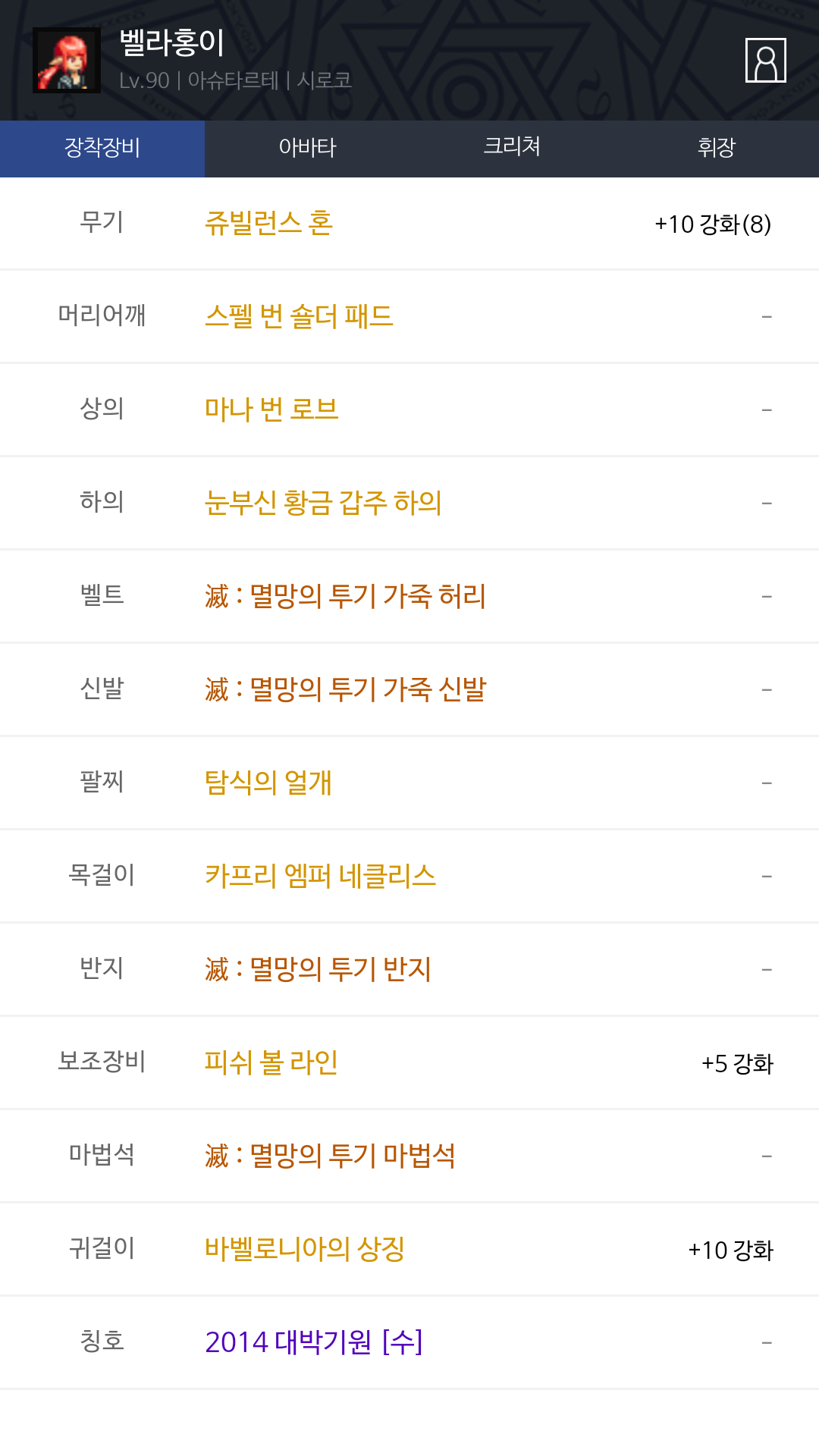Switch to the 휘장 tab
The image size is (819, 1456).
(717, 148)
